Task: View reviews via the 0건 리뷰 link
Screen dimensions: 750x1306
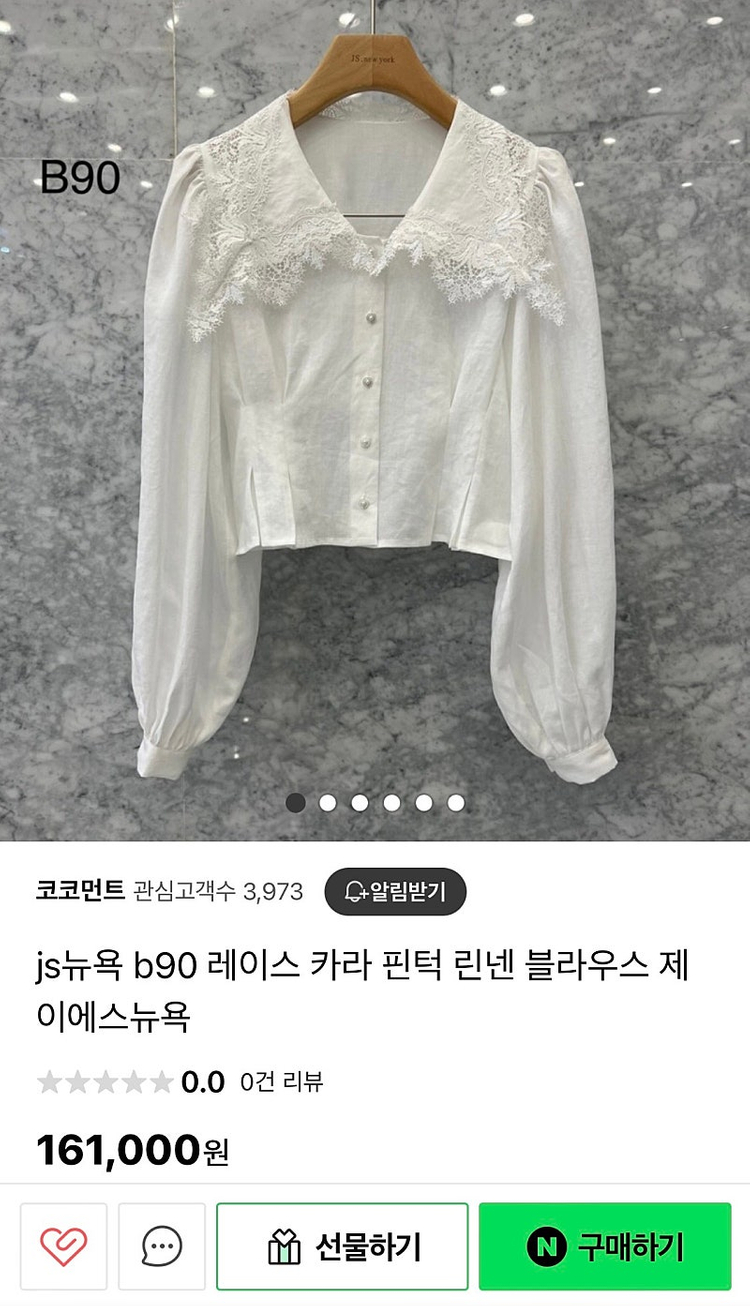Action: [x=280, y=1081]
